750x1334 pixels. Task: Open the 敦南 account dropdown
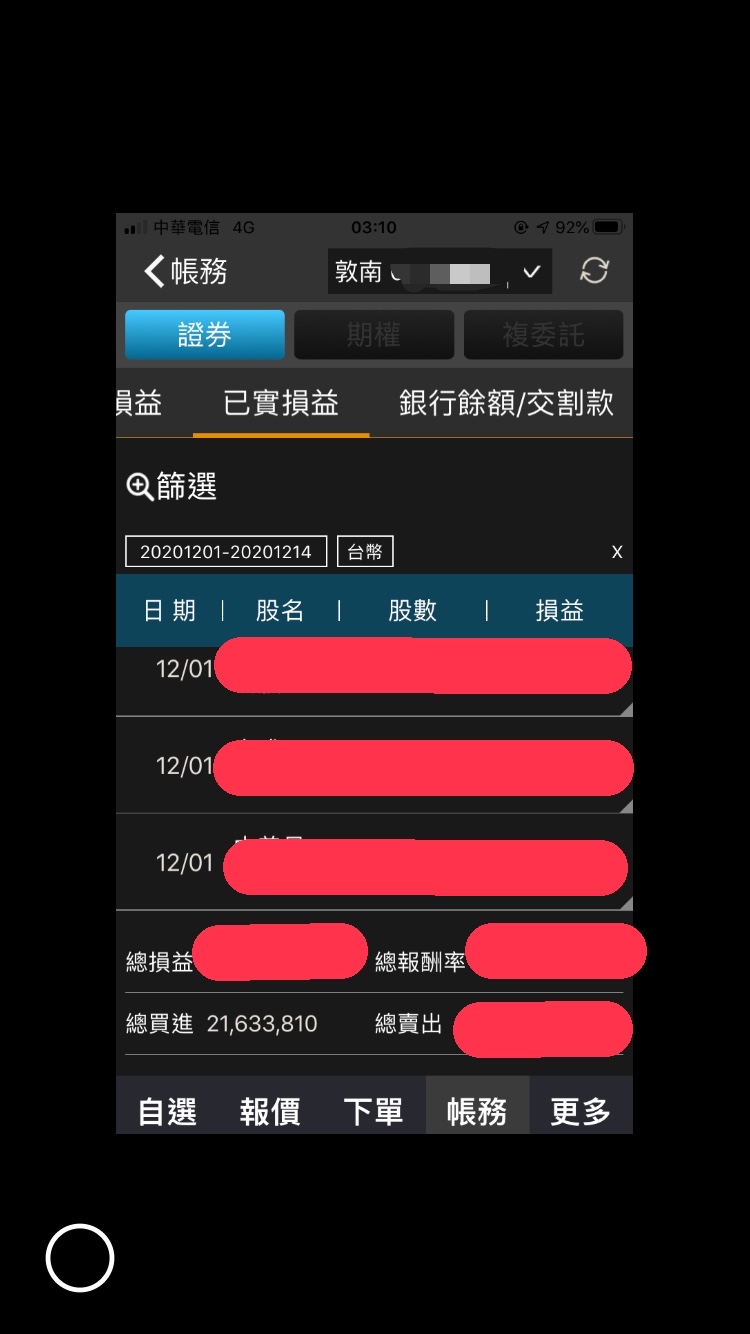[x=439, y=271]
